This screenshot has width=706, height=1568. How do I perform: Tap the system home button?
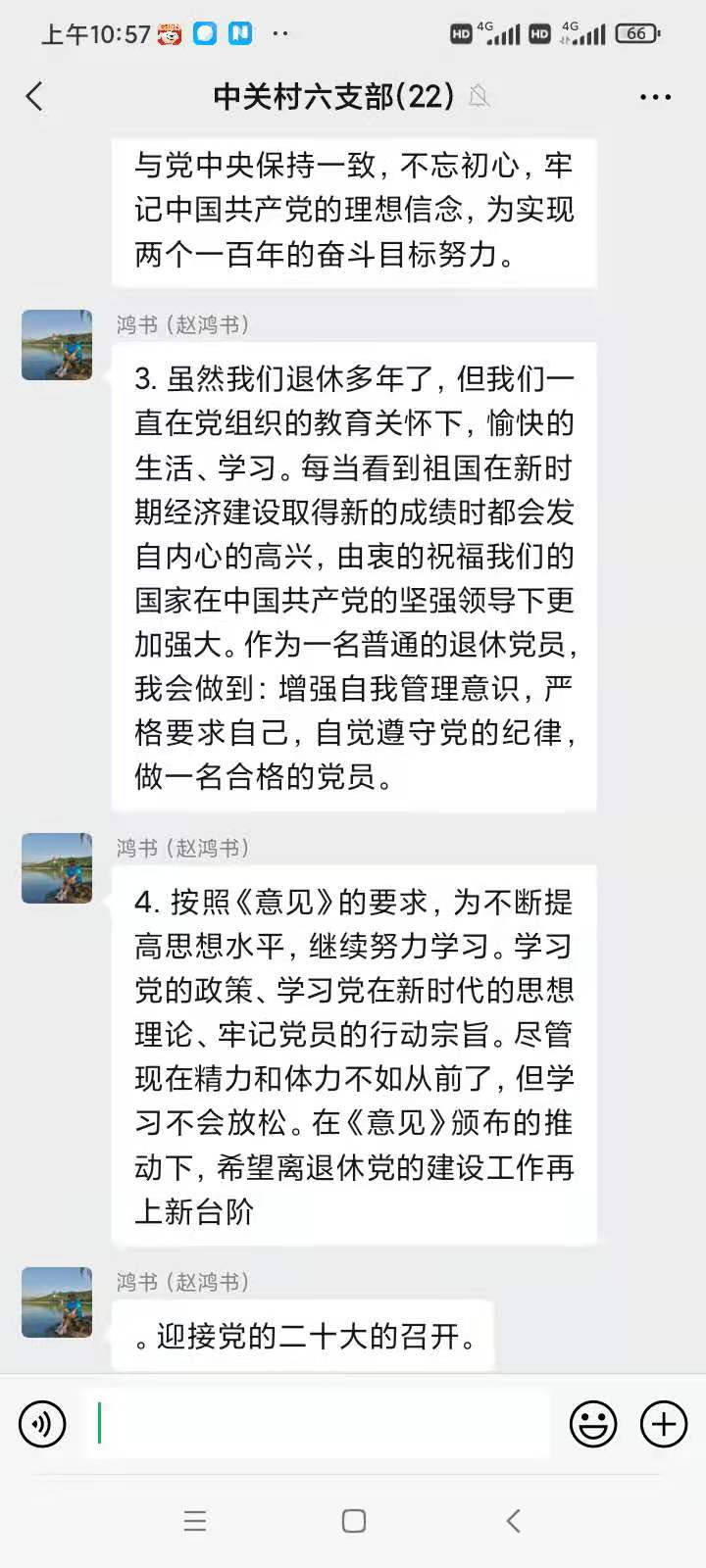pos(354,1521)
